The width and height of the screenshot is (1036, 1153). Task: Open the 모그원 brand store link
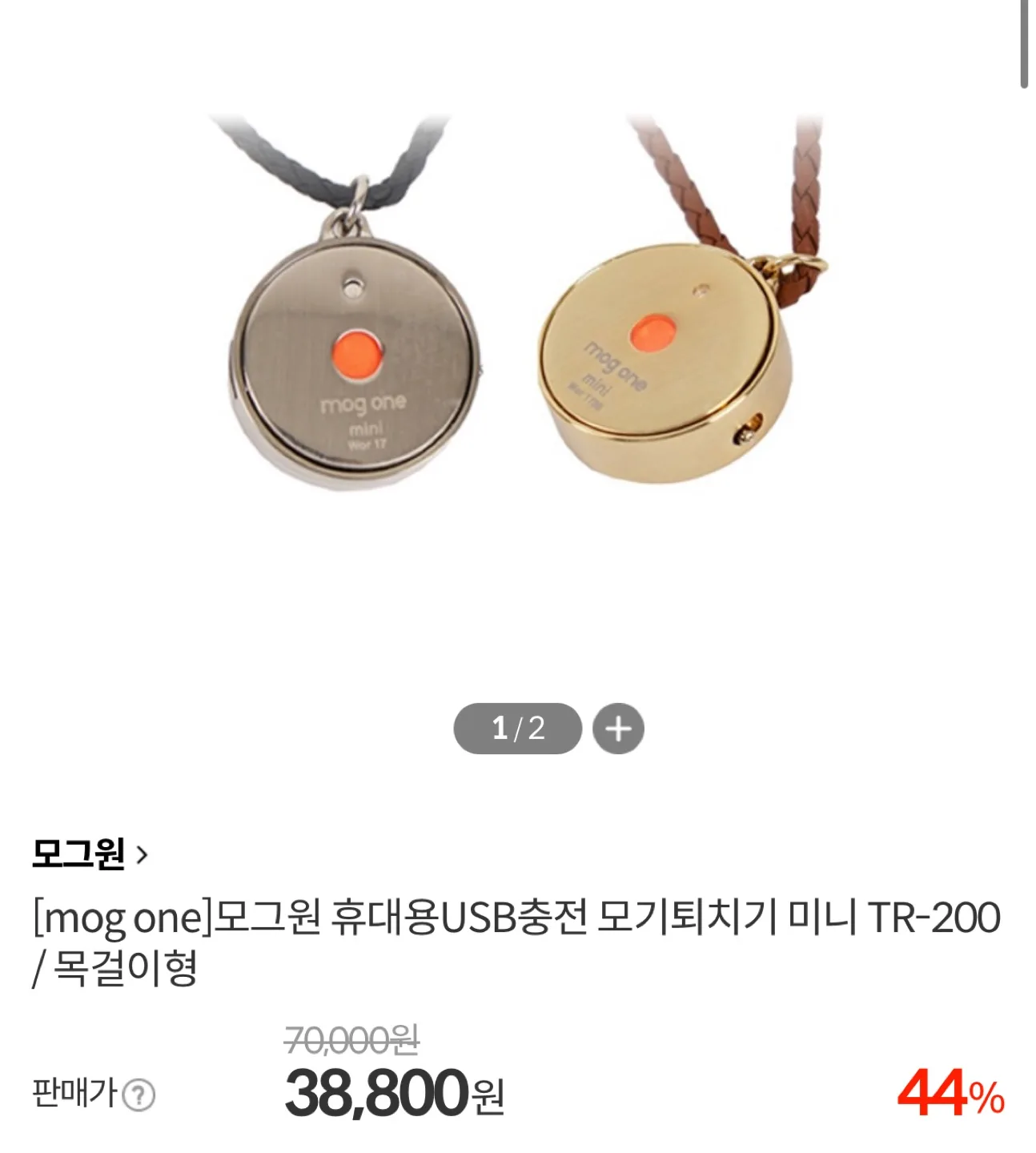tap(90, 854)
